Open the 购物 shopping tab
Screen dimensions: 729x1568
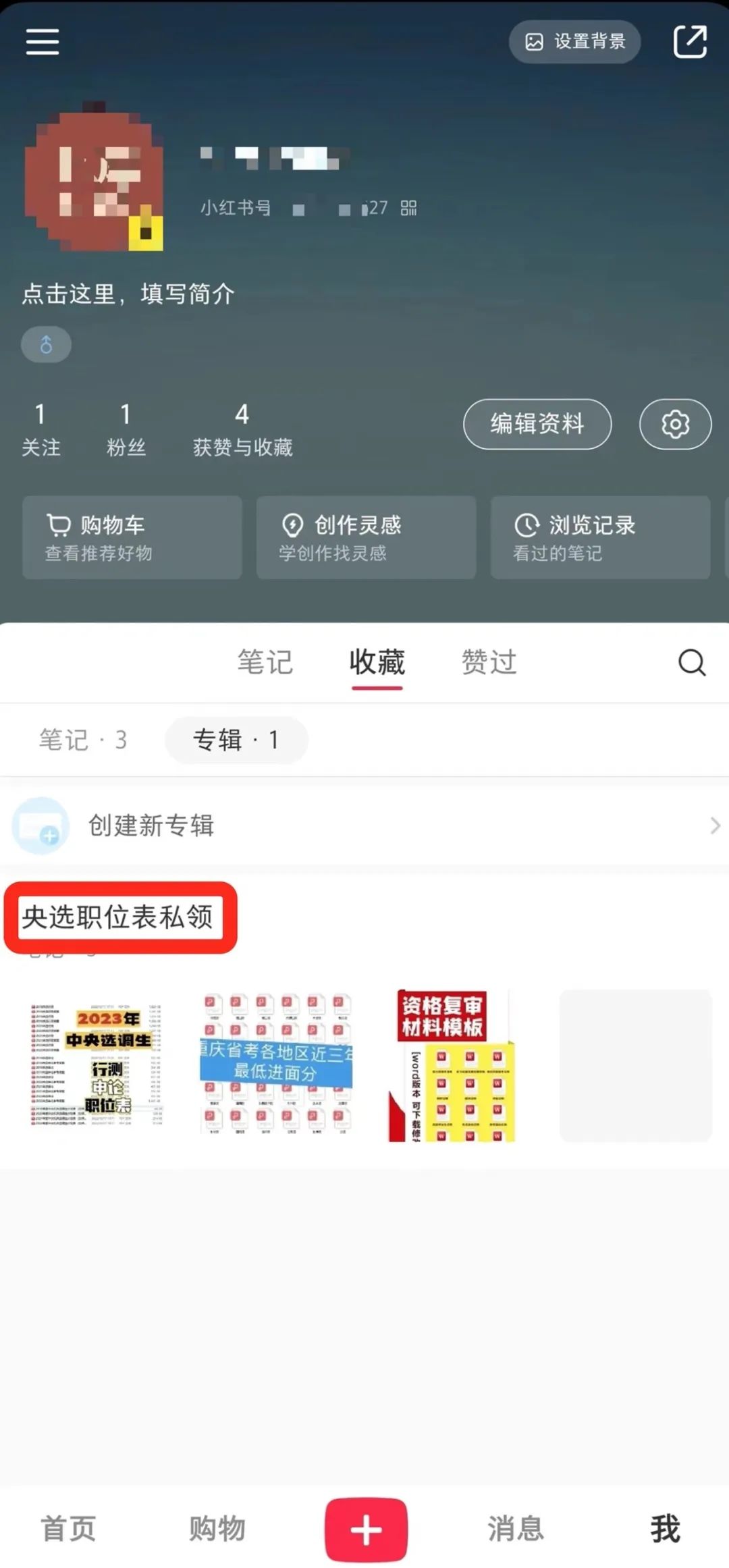pos(217,1528)
